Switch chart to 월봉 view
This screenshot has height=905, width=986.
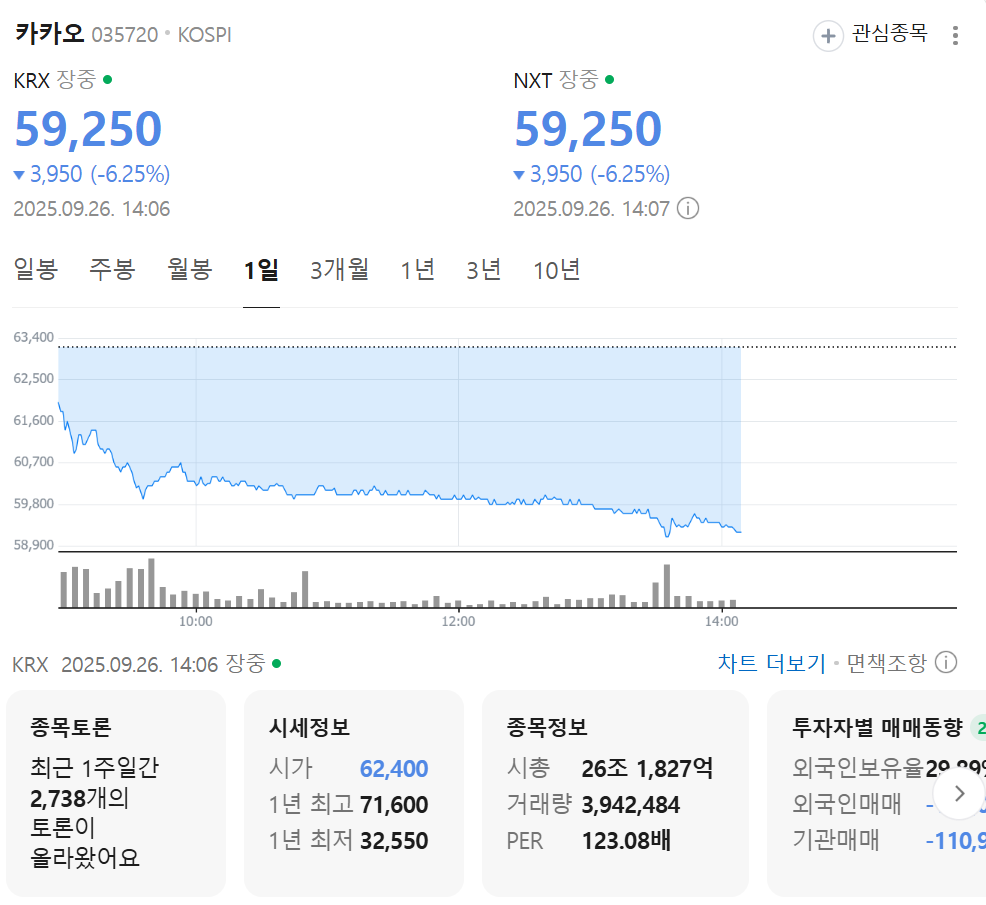coord(190,270)
